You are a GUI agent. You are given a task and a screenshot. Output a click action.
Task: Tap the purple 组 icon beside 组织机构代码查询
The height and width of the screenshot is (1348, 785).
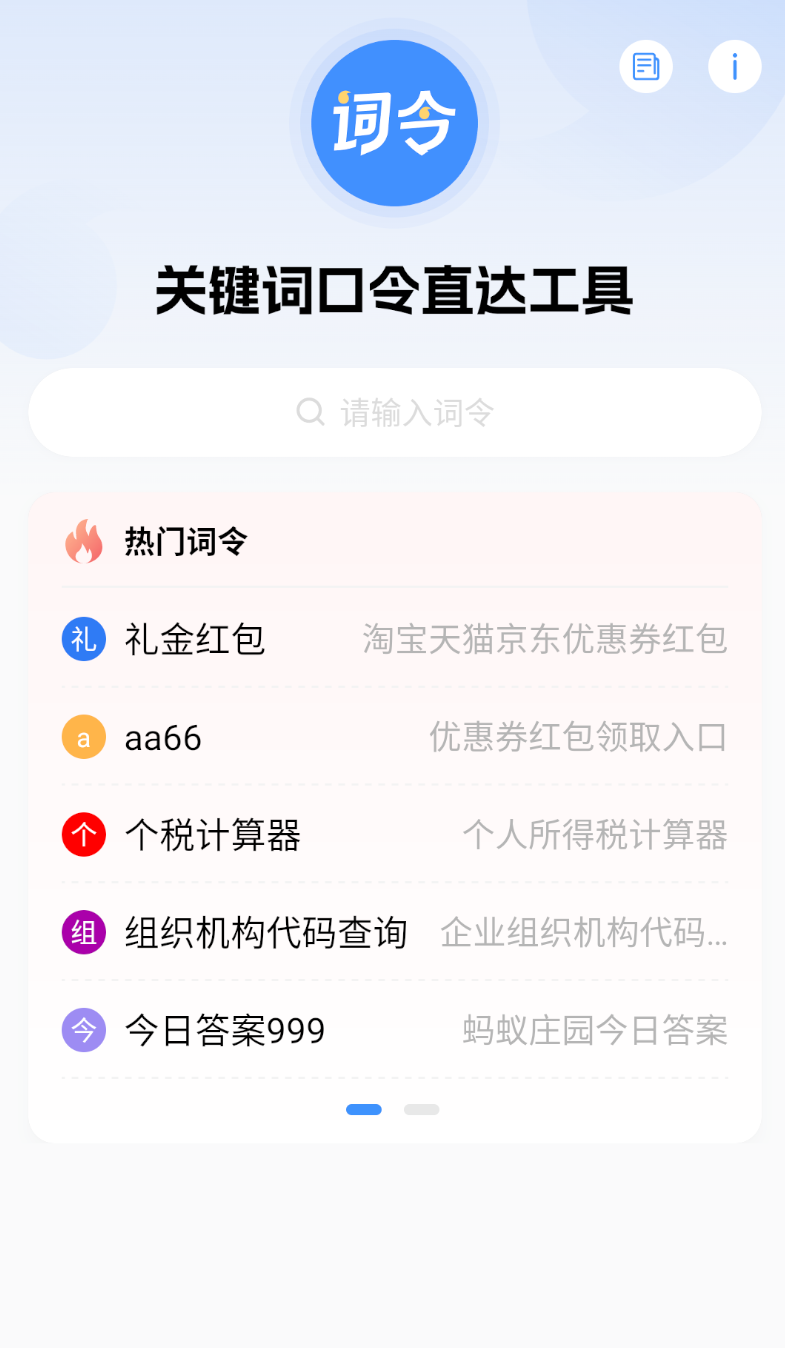click(x=83, y=932)
